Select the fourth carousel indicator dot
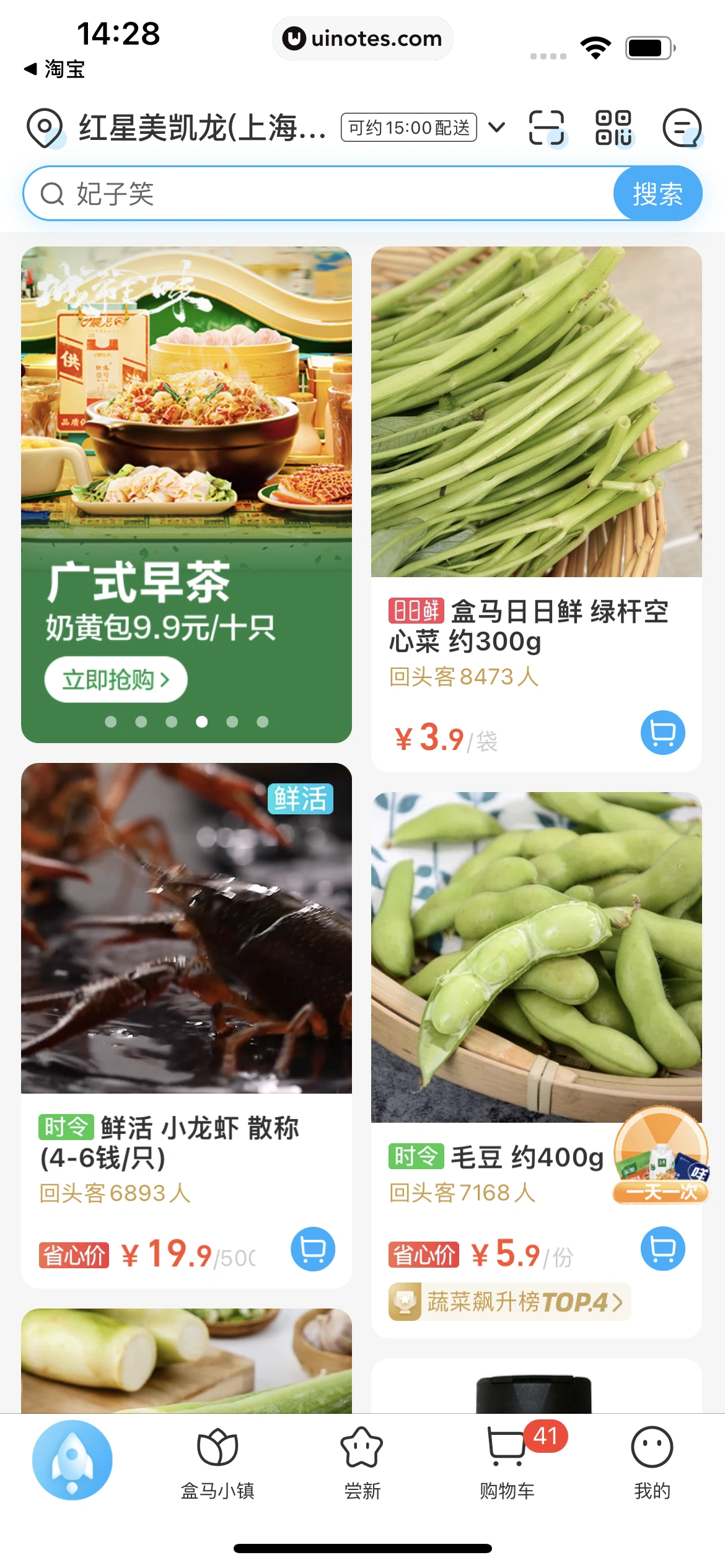 (x=202, y=721)
